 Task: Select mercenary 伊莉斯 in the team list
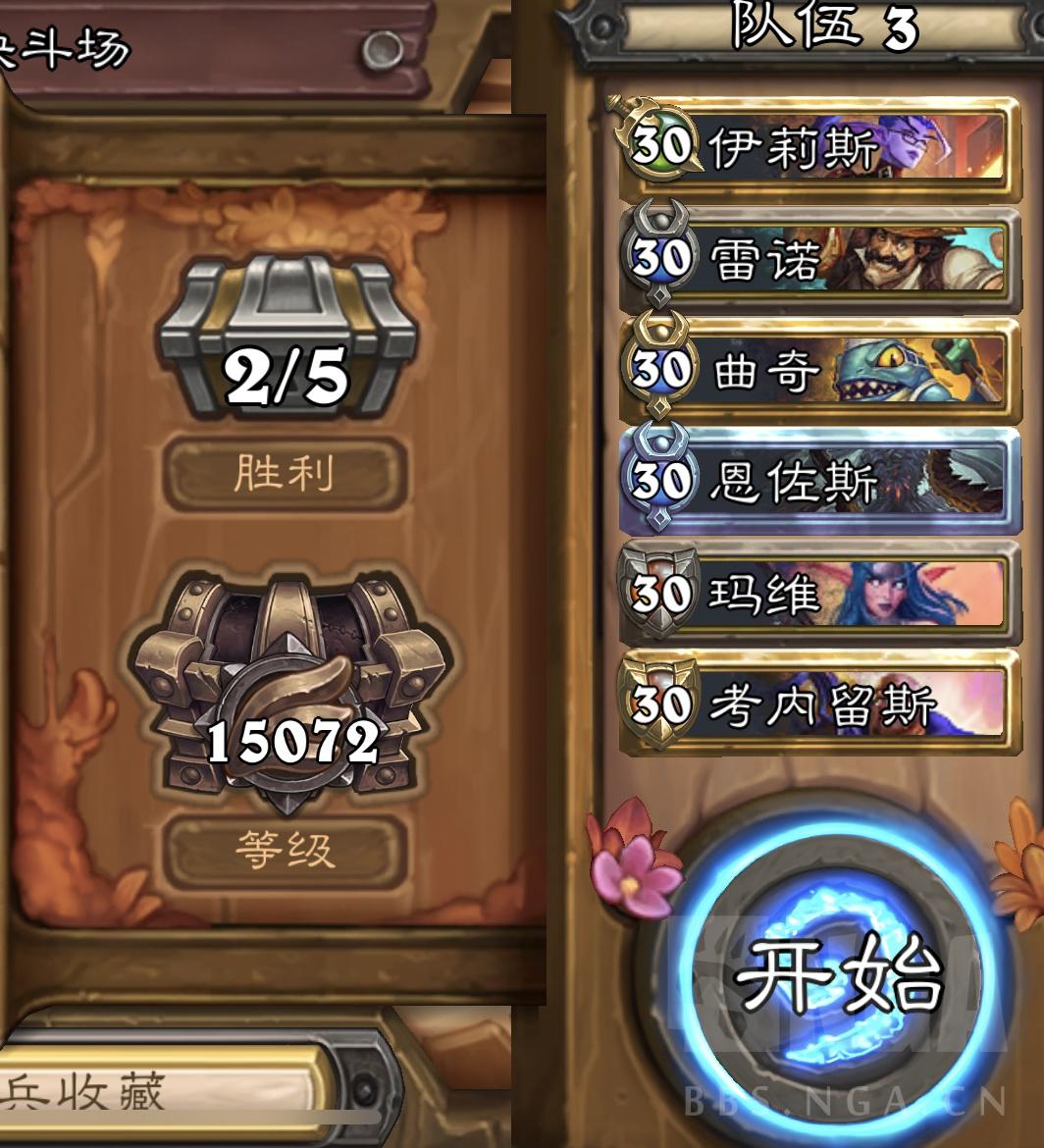pos(816,147)
